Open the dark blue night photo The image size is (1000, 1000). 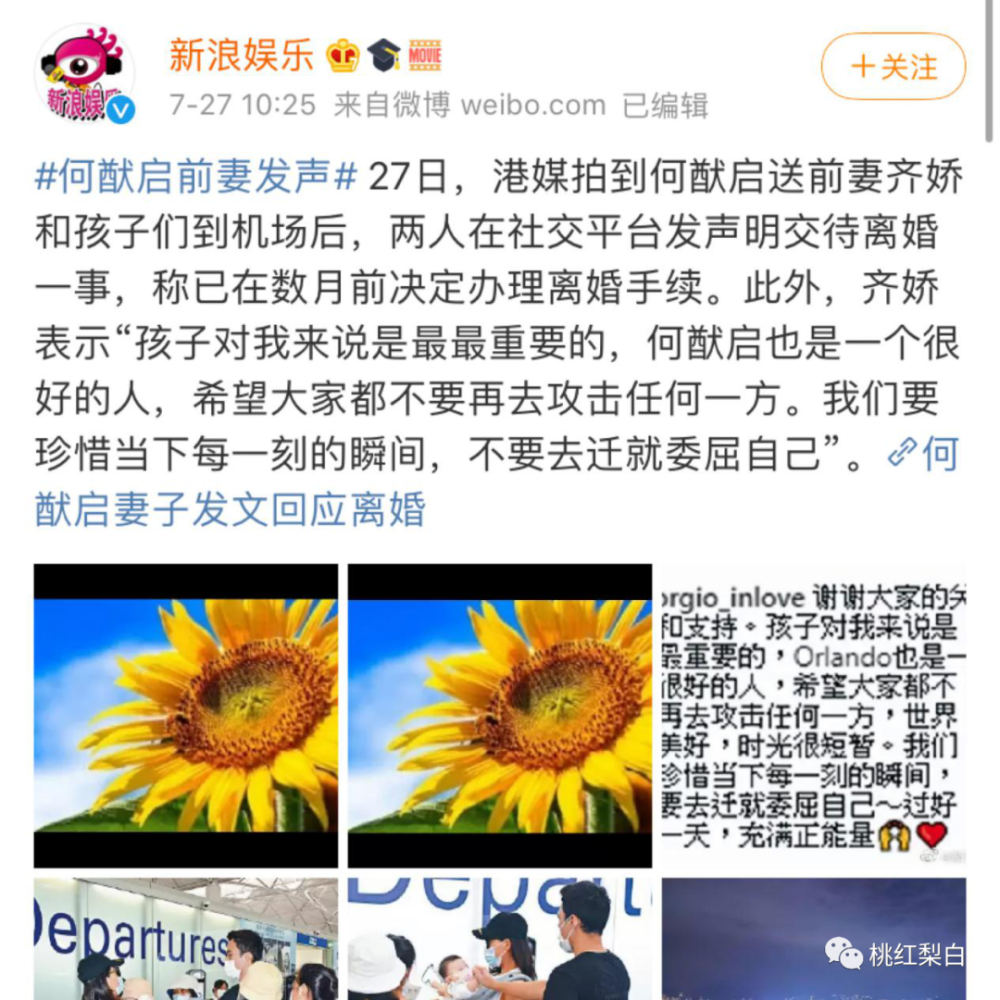[814, 939]
